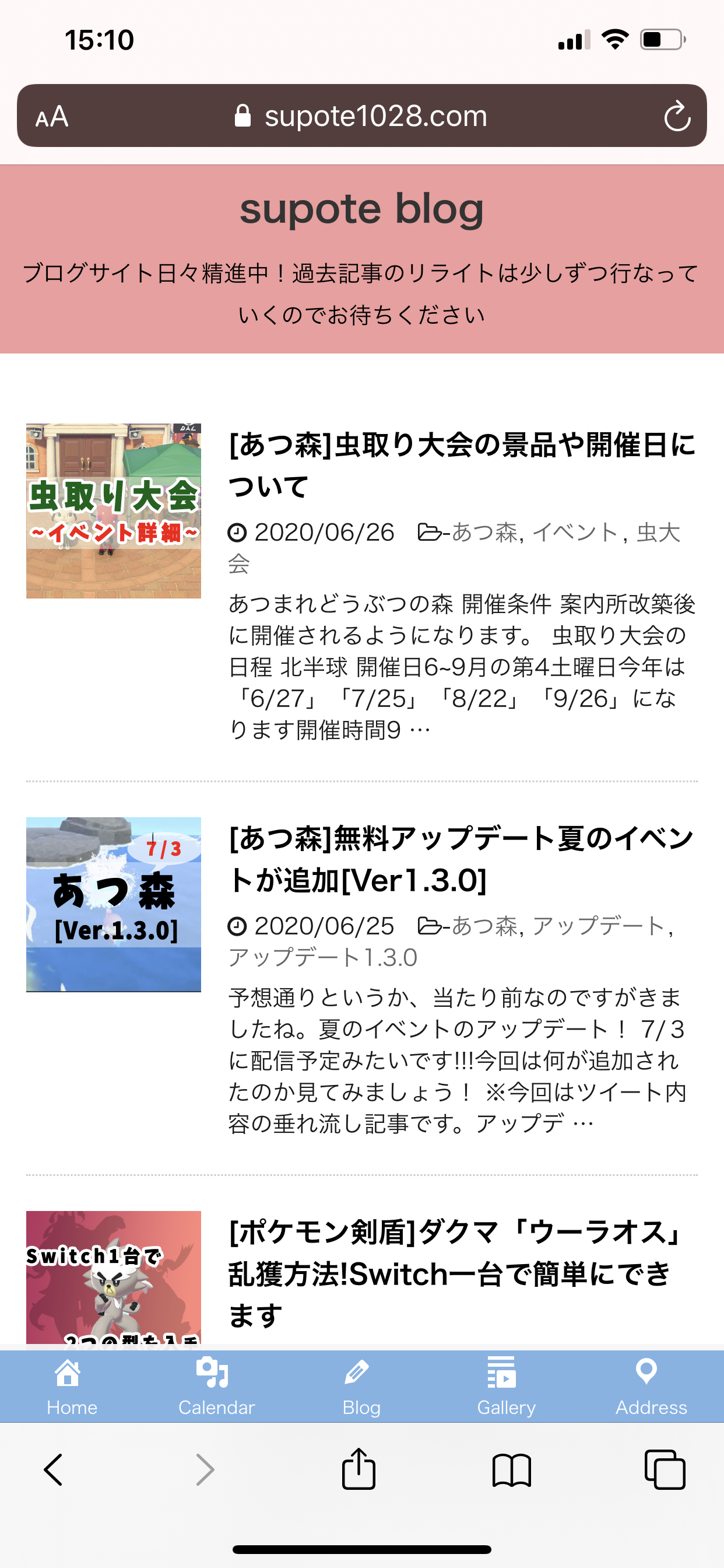Open the supote blog site title
Image resolution: width=724 pixels, height=1568 pixels.
[x=361, y=209]
